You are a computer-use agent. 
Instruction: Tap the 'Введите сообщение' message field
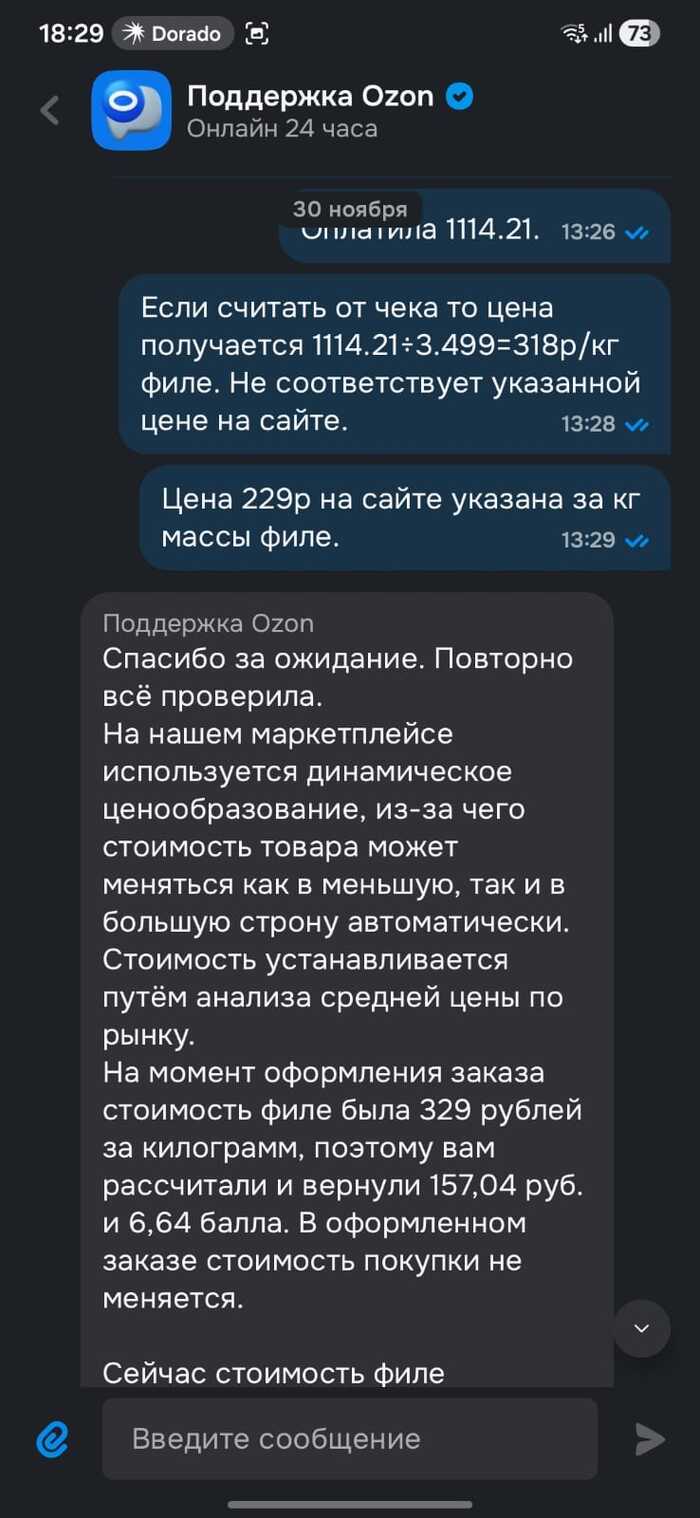coord(350,1439)
